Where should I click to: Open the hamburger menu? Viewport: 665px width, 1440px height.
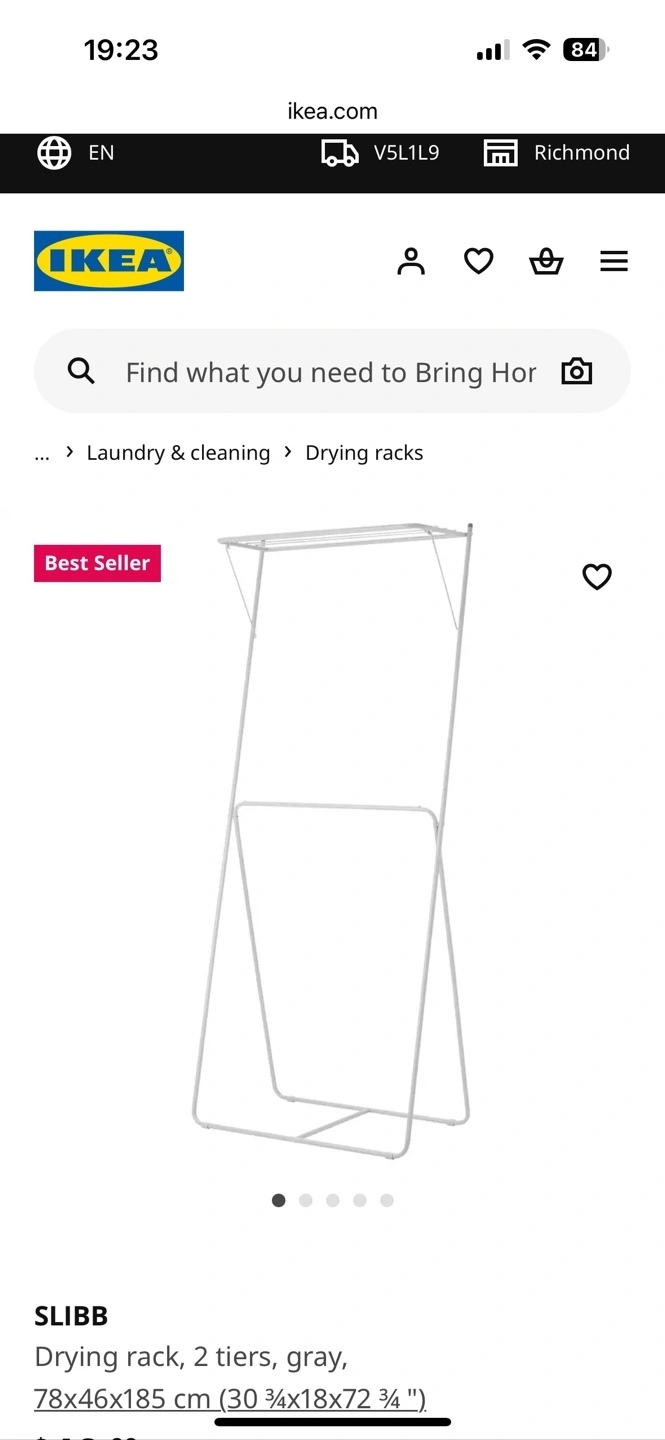[614, 261]
